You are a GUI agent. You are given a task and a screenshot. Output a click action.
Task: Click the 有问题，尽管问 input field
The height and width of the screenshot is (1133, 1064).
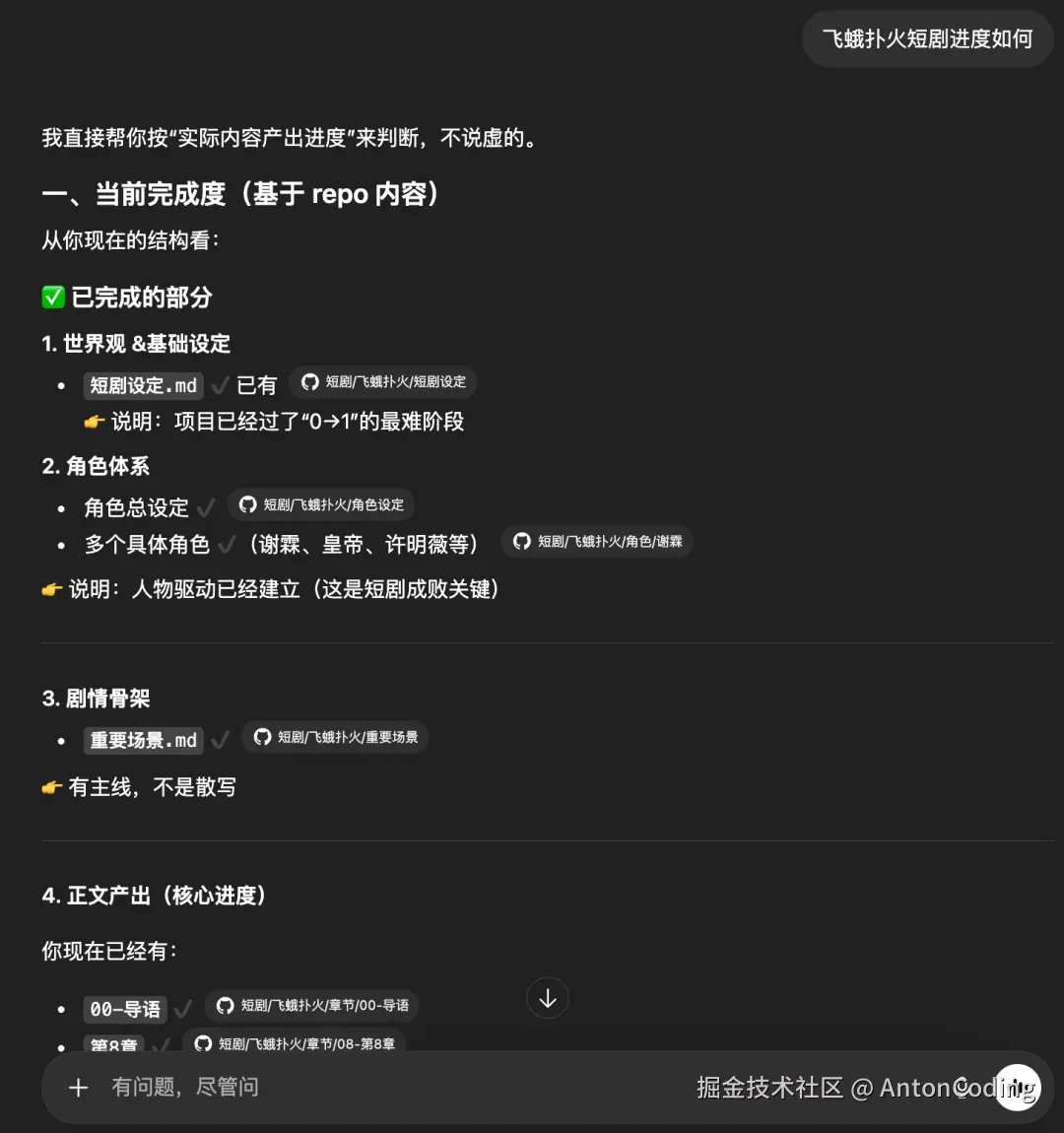184,1087
